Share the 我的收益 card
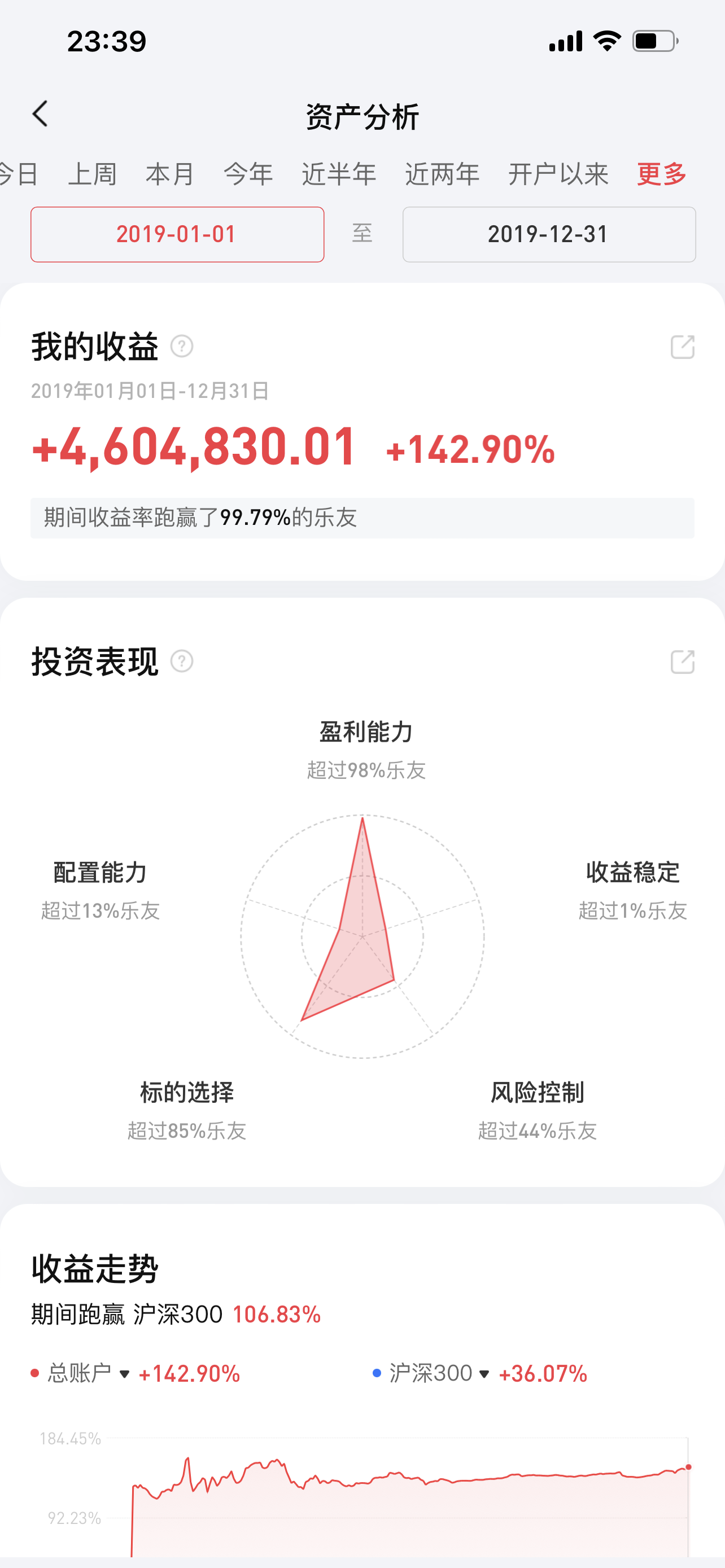725x1568 pixels. tap(682, 347)
